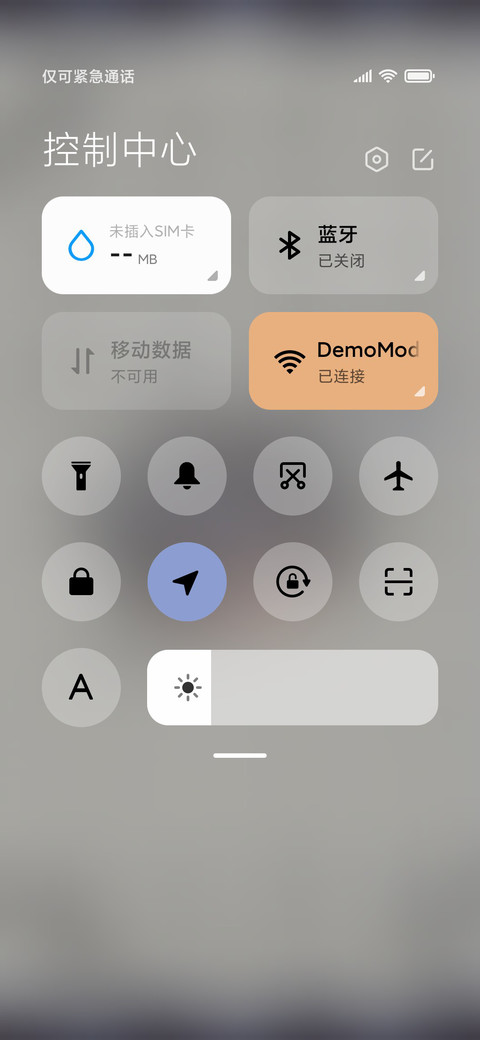Open the data usage SIM card tile
This screenshot has width=480, height=1040.
(137, 245)
